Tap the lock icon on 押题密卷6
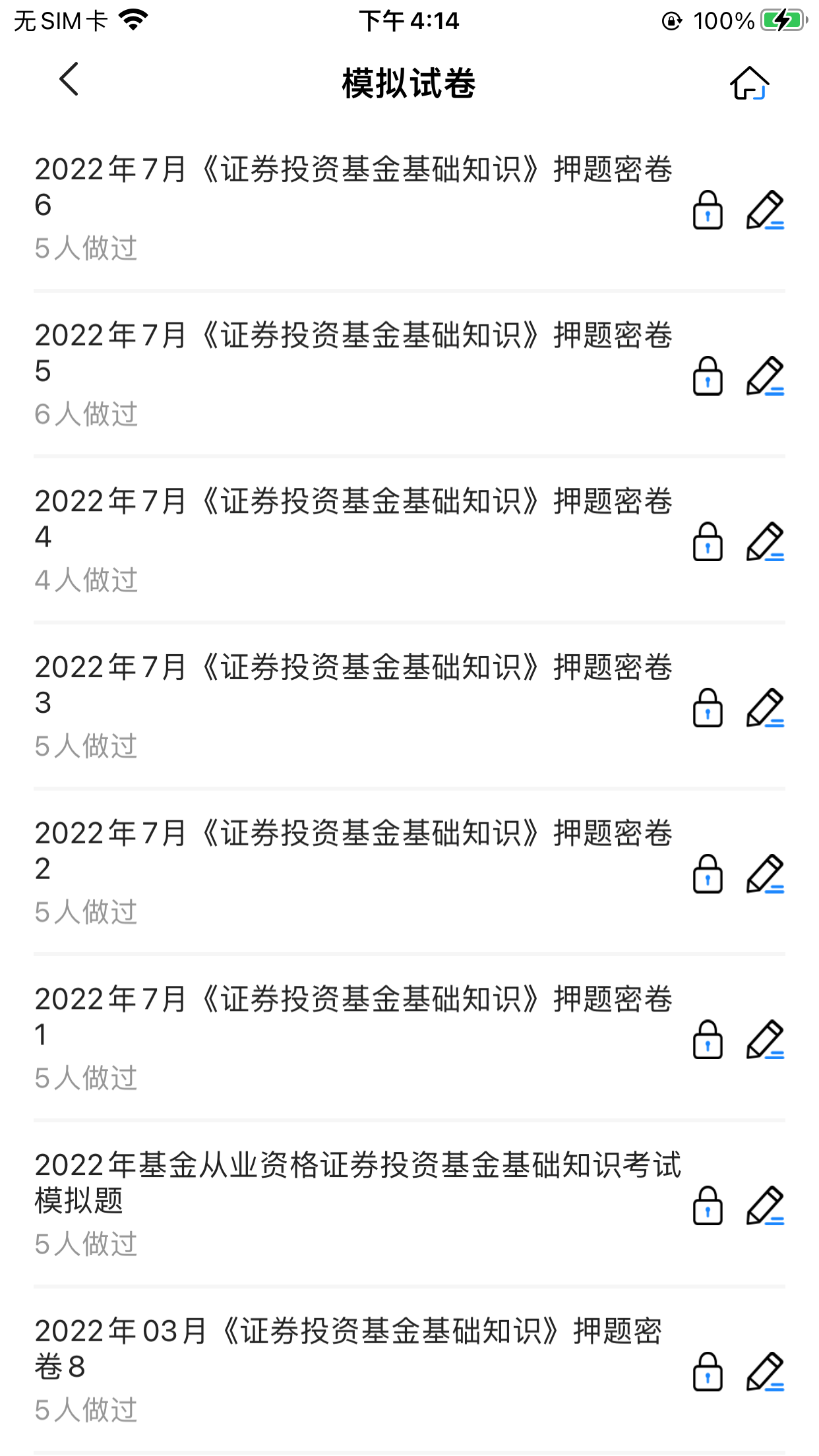This screenshot has height=1456, width=819. coord(708,211)
